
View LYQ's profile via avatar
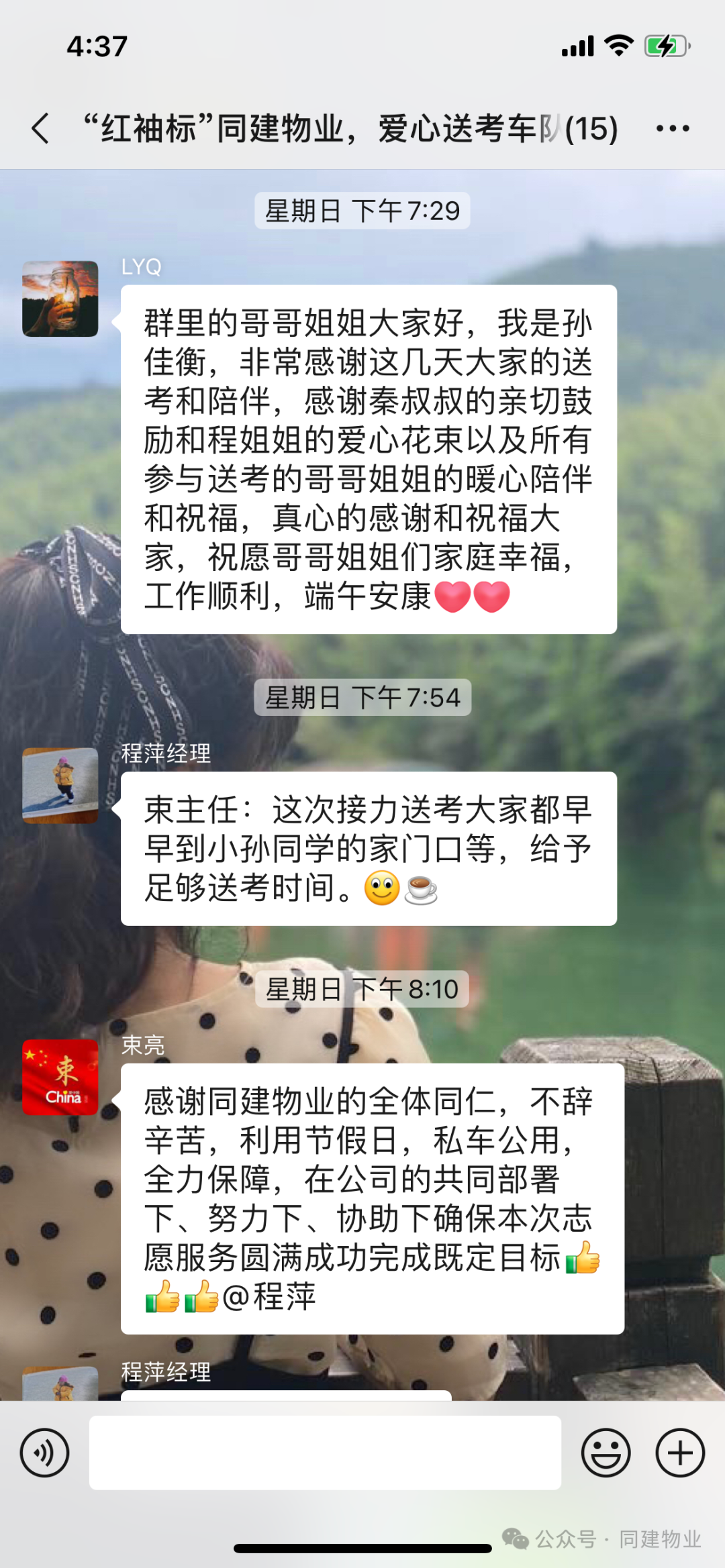(60, 299)
